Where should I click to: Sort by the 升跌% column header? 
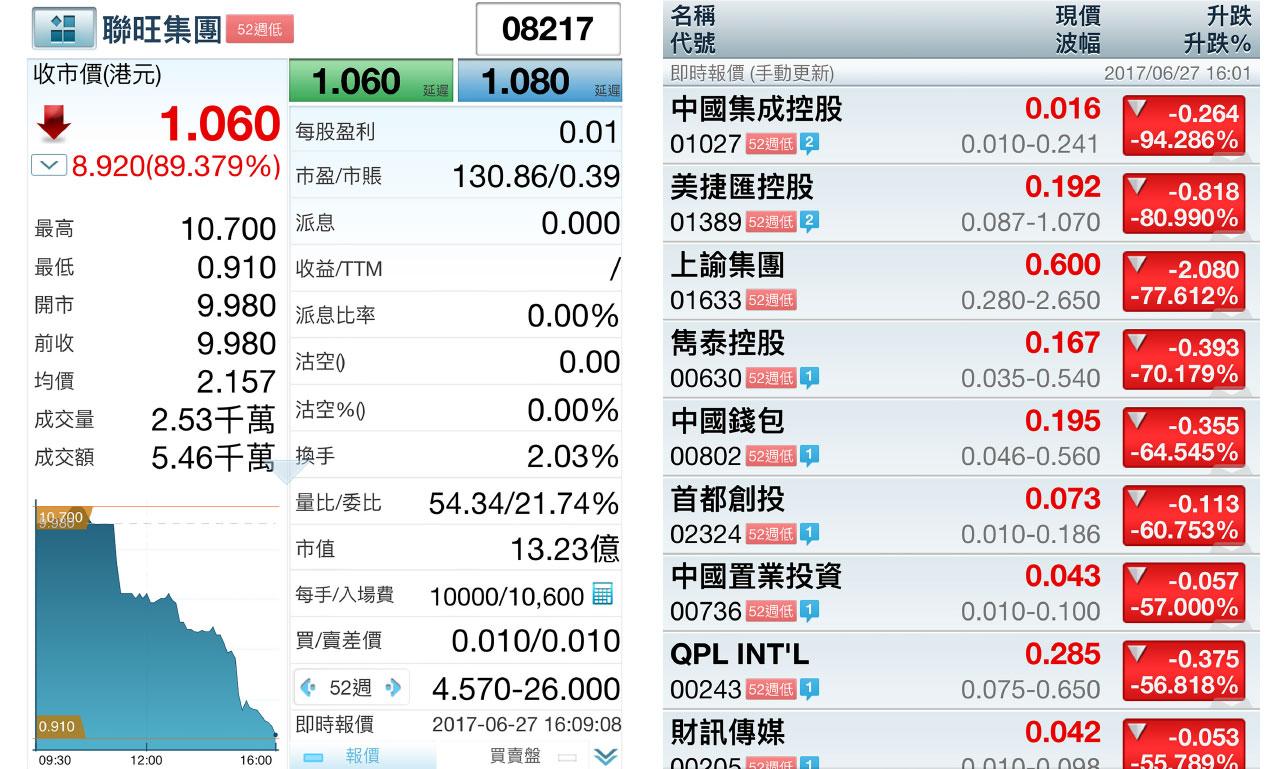click(1217, 43)
